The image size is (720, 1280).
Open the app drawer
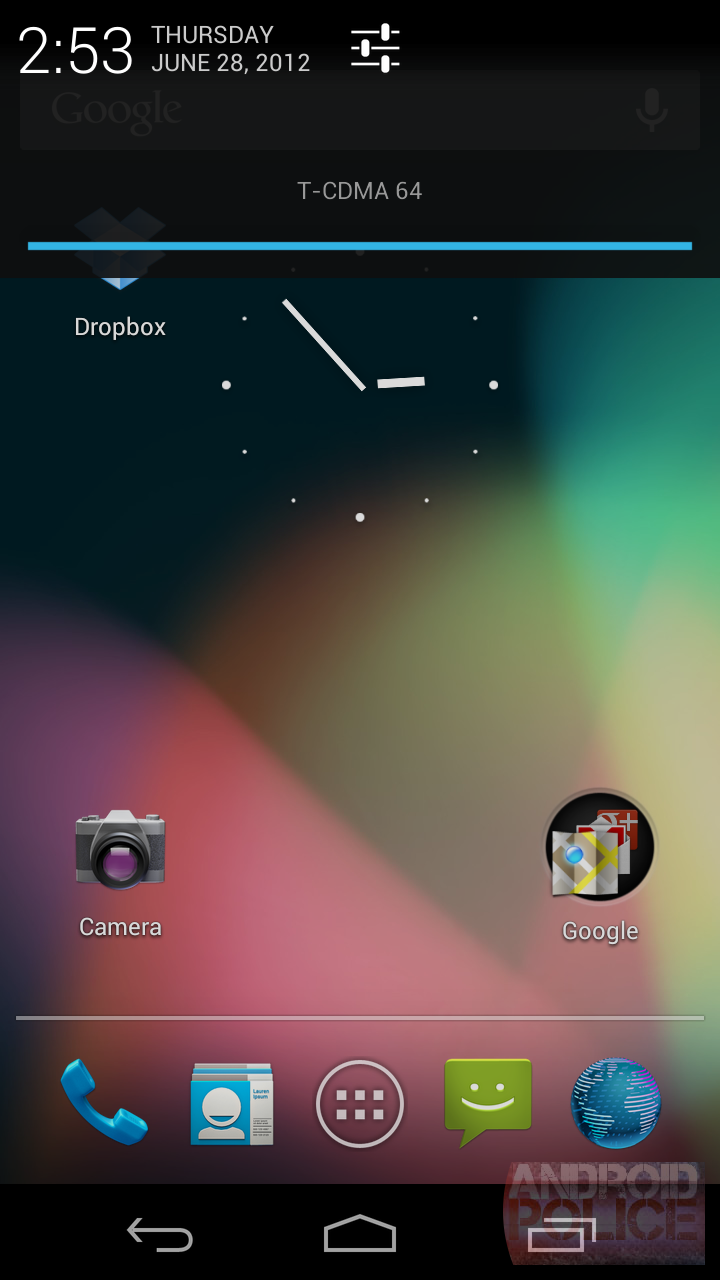(359, 1103)
